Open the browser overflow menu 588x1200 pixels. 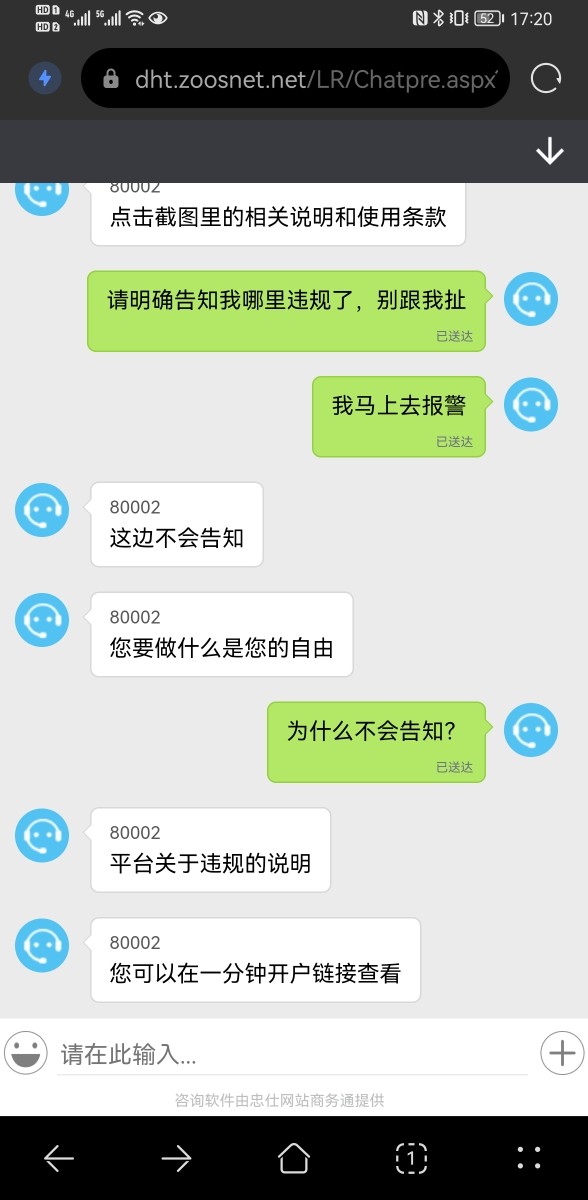click(529, 1158)
